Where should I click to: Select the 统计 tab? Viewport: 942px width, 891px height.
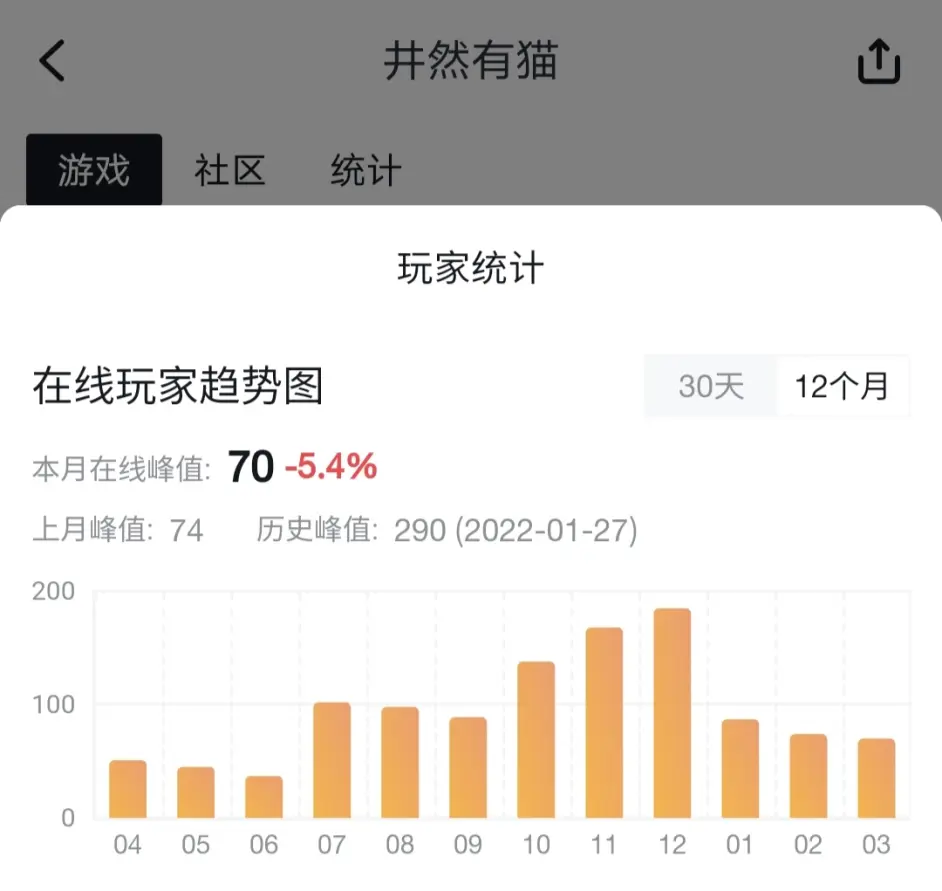pyautogui.click(x=365, y=171)
